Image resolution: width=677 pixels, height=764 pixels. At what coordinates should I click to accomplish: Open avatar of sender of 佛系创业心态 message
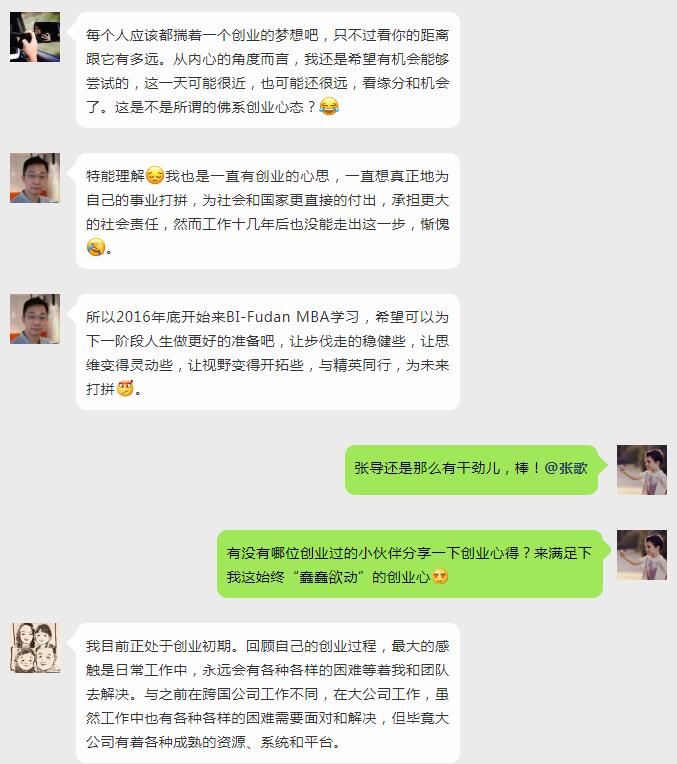pos(35,37)
